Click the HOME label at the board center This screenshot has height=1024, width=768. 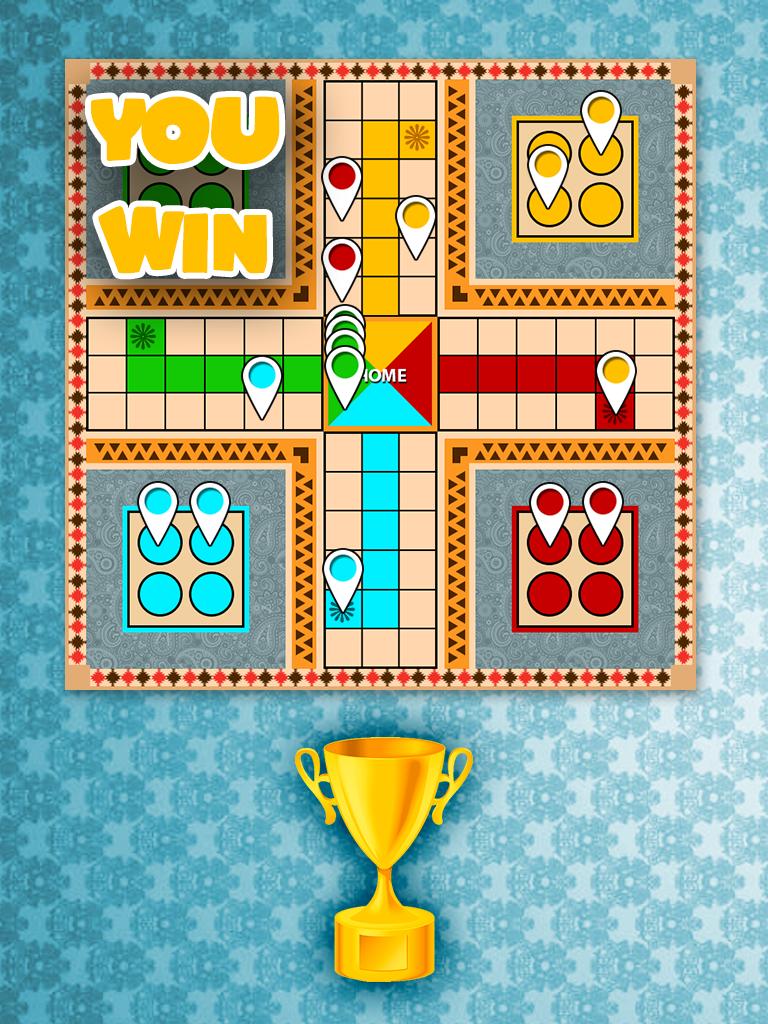click(385, 377)
